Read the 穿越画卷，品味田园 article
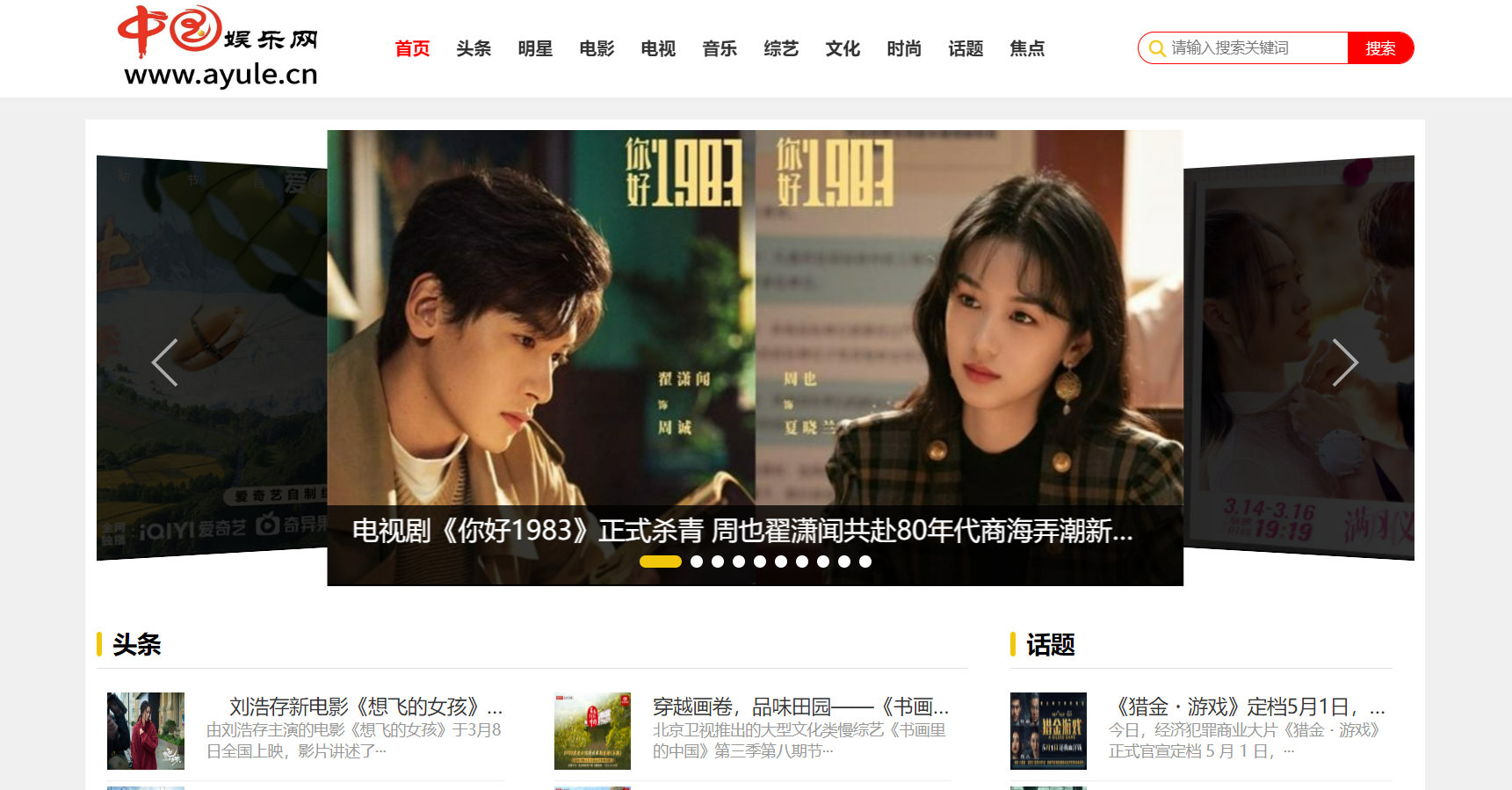The width and height of the screenshot is (1512, 790). tap(799, 707)
